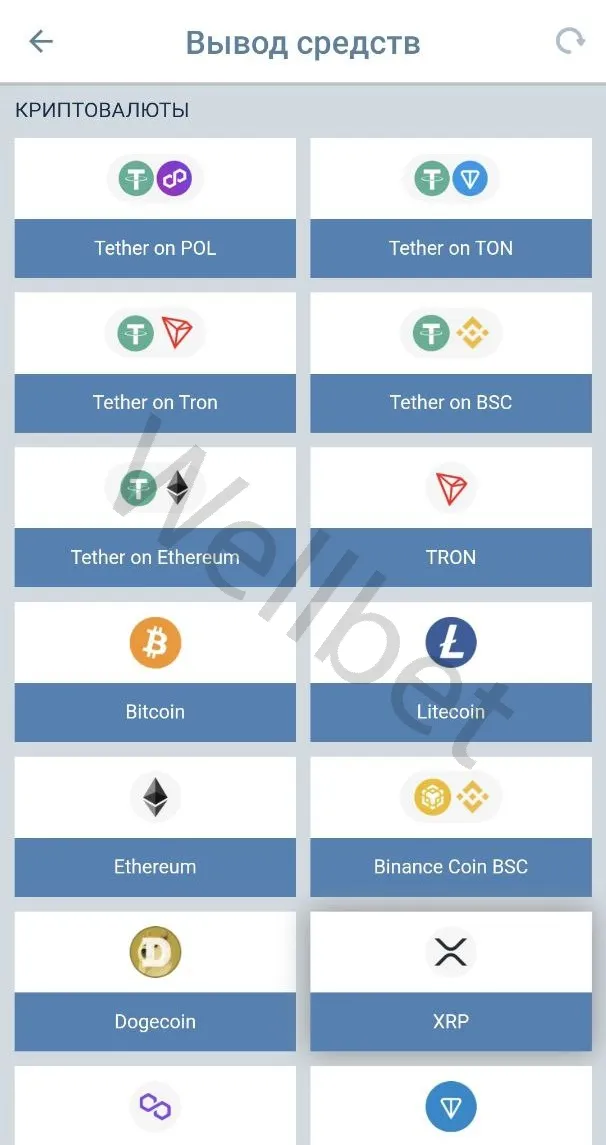This screenshot has width=606, height=1145.
Task: Choose Binance Coin BSC
Action: pyautogui.click(x=451, y=827)
